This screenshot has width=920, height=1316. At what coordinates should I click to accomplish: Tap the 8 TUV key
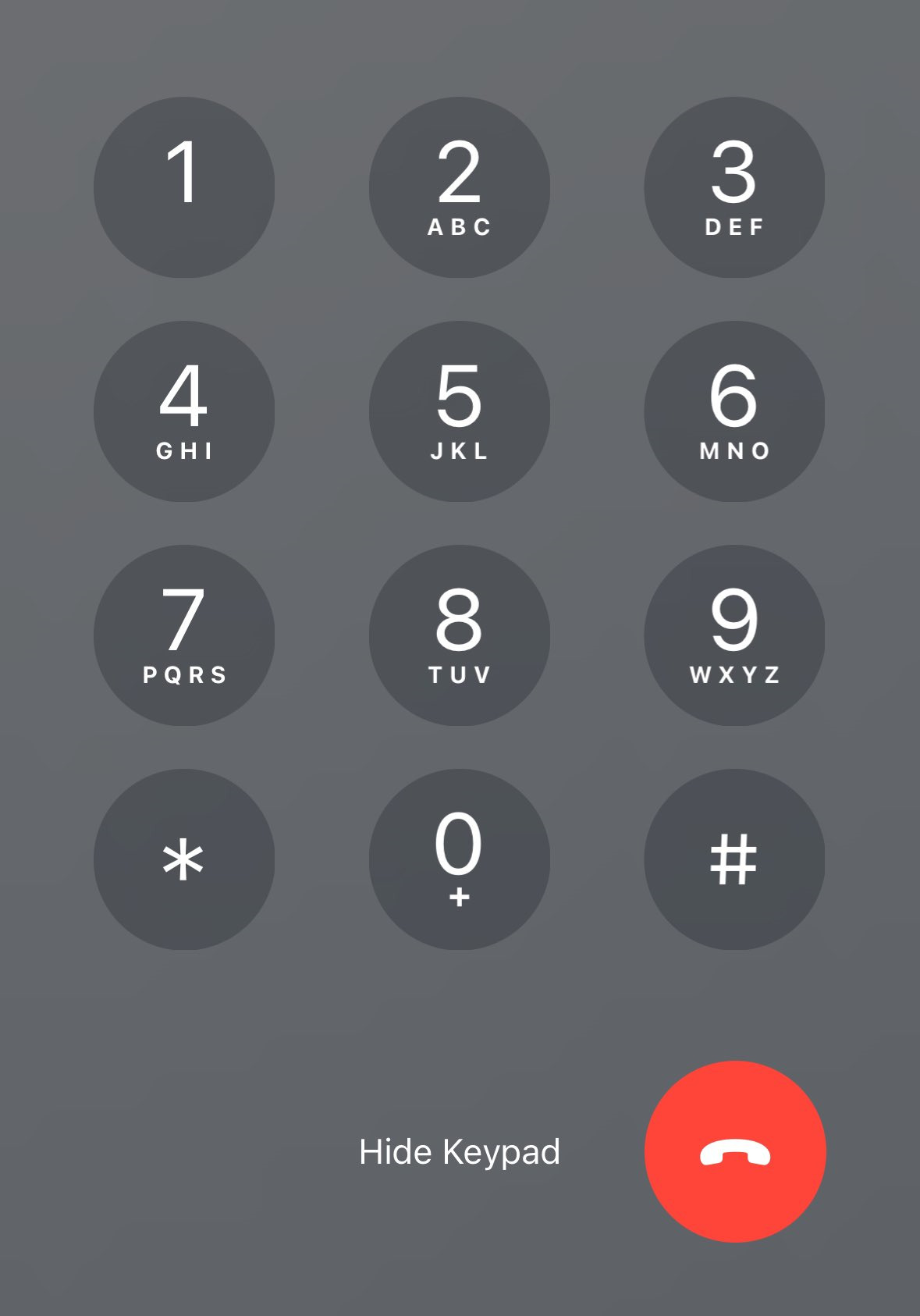tap(460, 635)
